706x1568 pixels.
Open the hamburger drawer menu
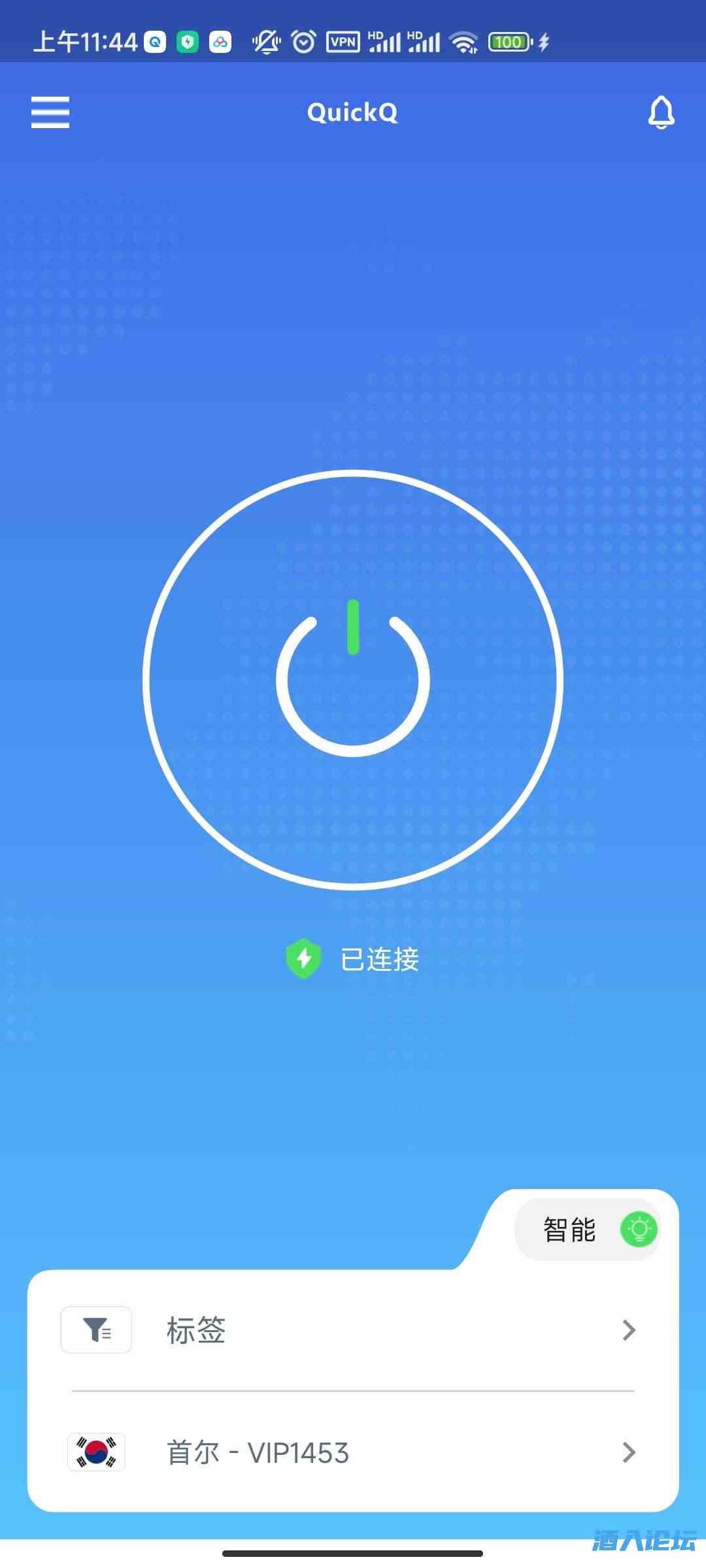click(x=50, y=112)
